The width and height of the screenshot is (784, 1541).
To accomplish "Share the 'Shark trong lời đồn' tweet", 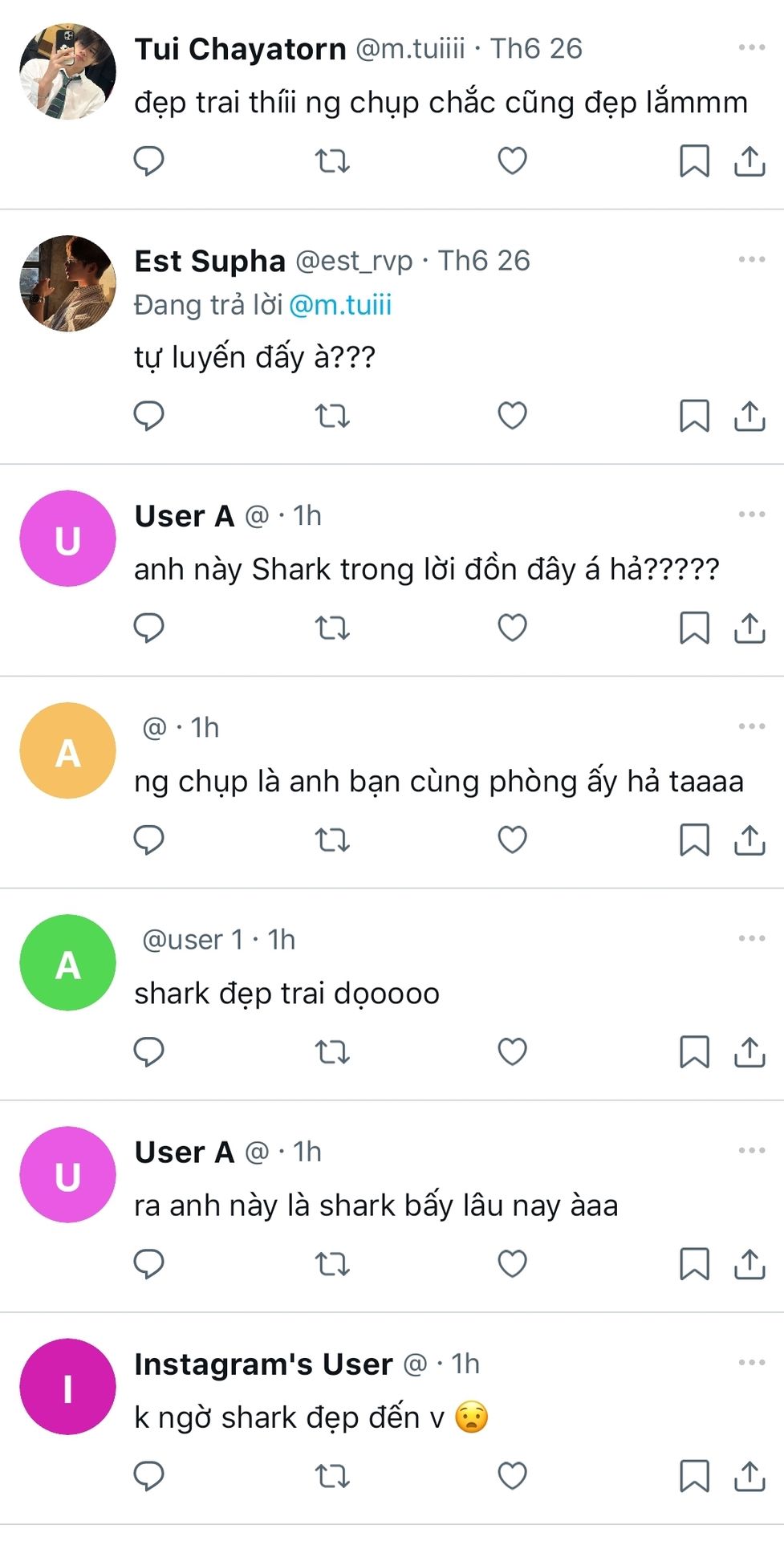I will coord(749,628).
